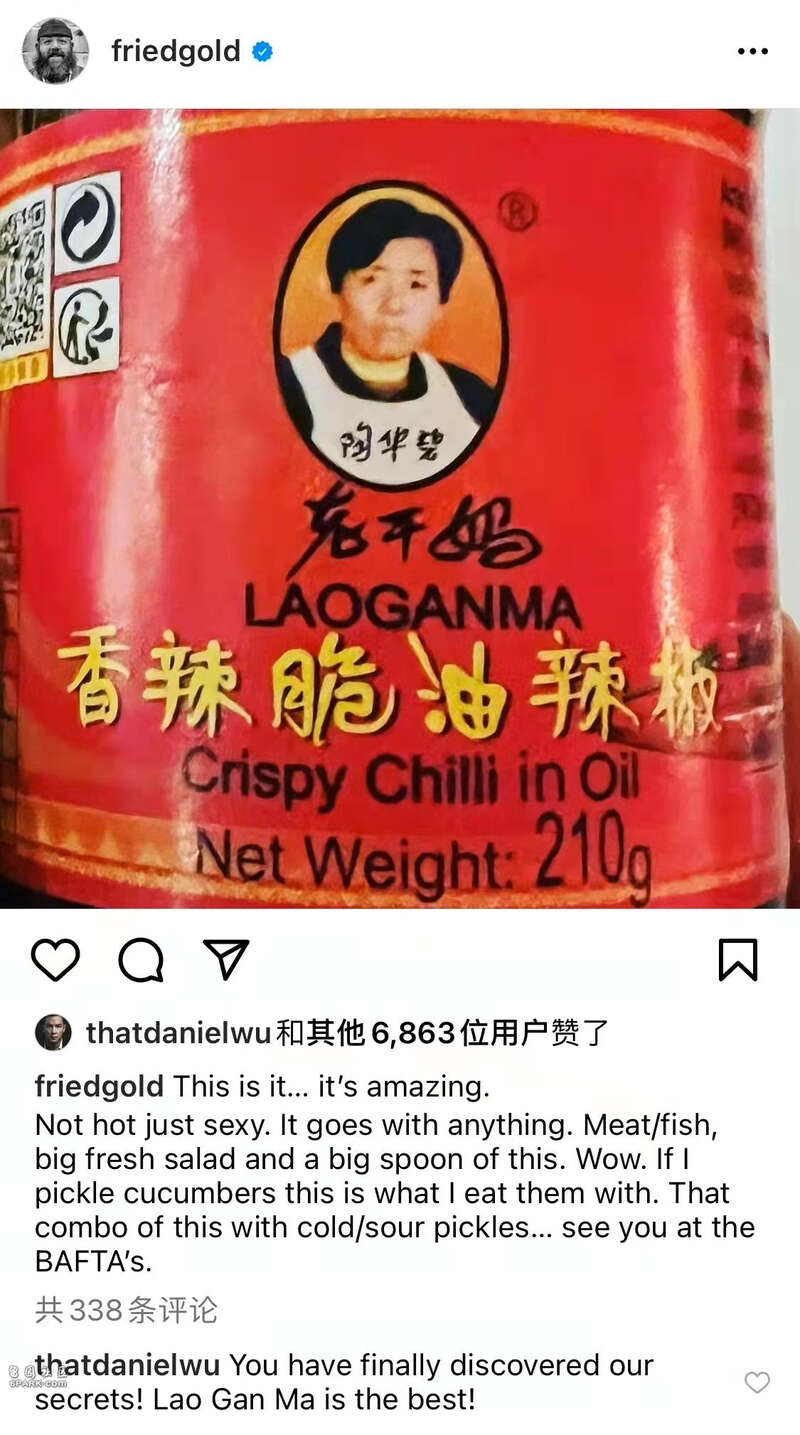Open the comment bubble icon
The image size is (800, 1435).
pyautogui.click(x=141, y=960)
